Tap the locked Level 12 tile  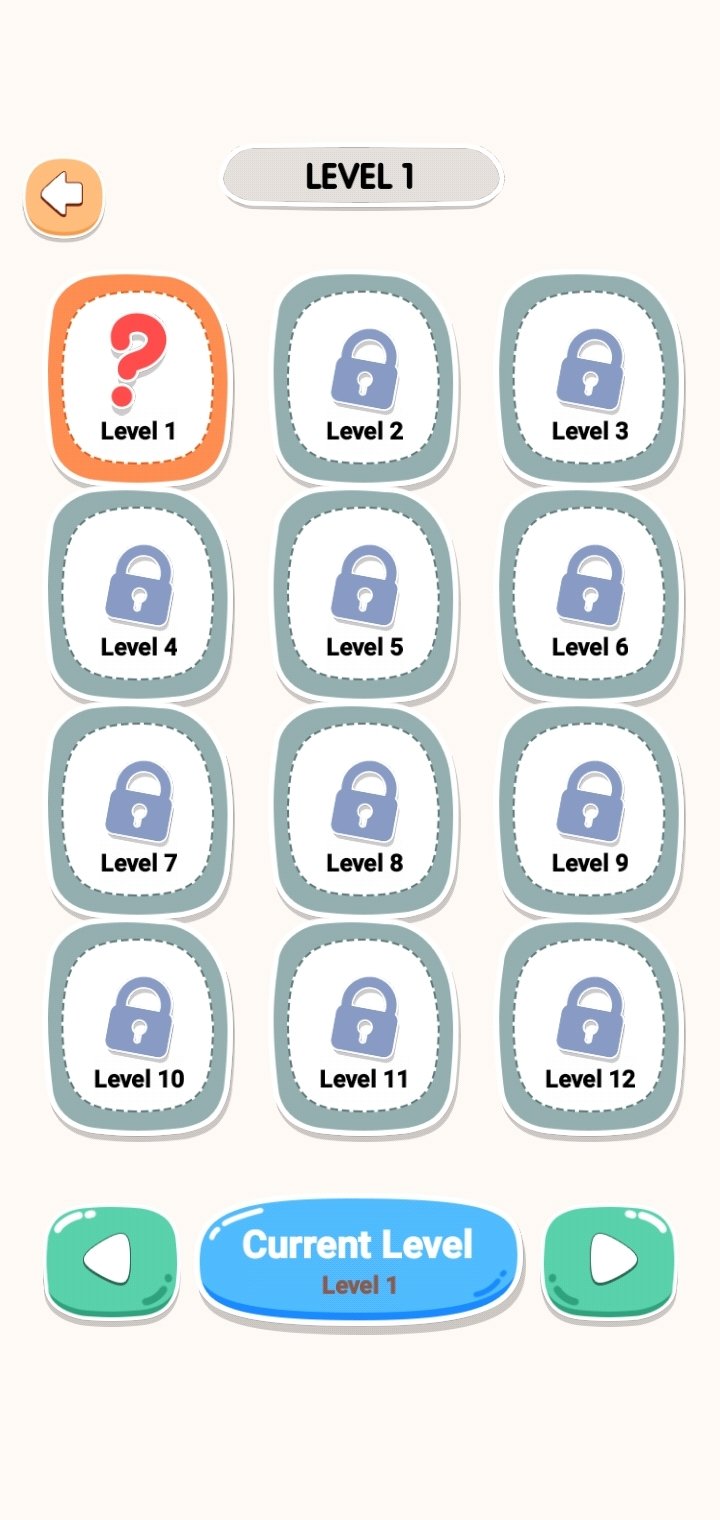coord(590,1027)
